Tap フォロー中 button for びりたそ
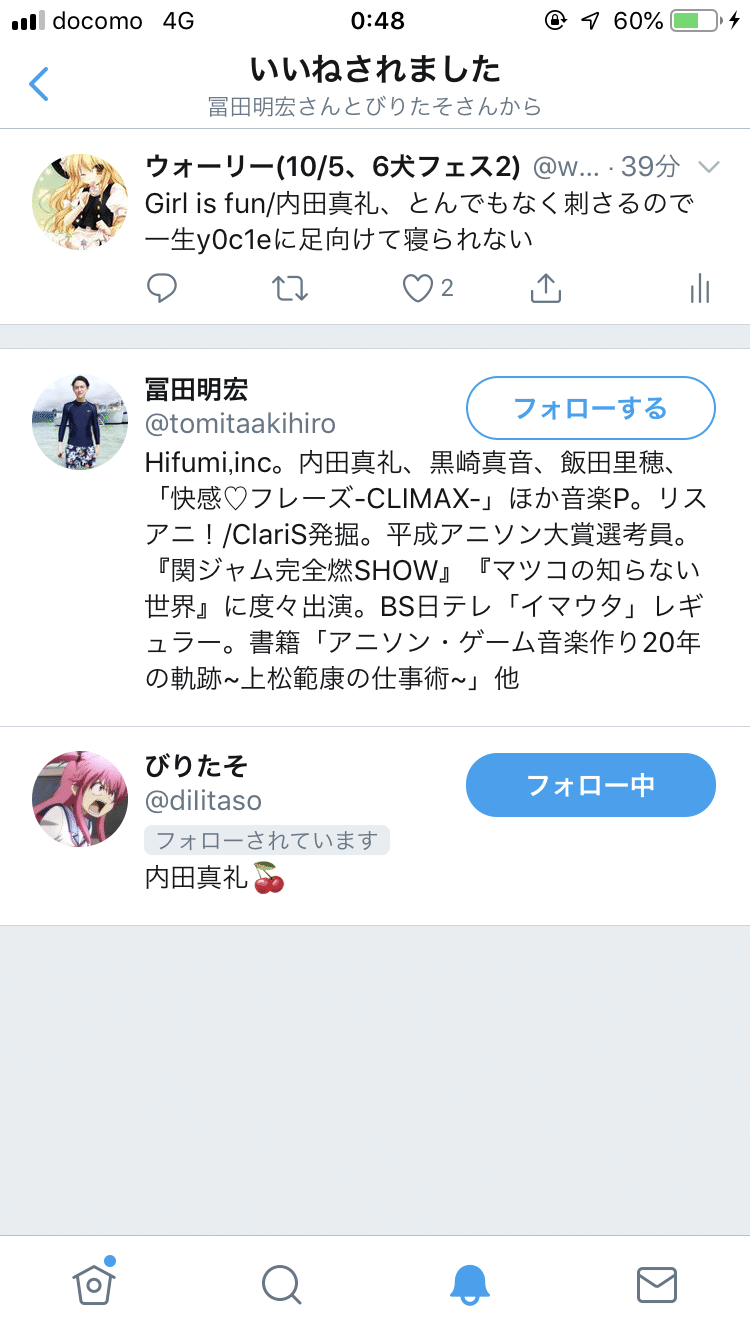 coord(590,785)
